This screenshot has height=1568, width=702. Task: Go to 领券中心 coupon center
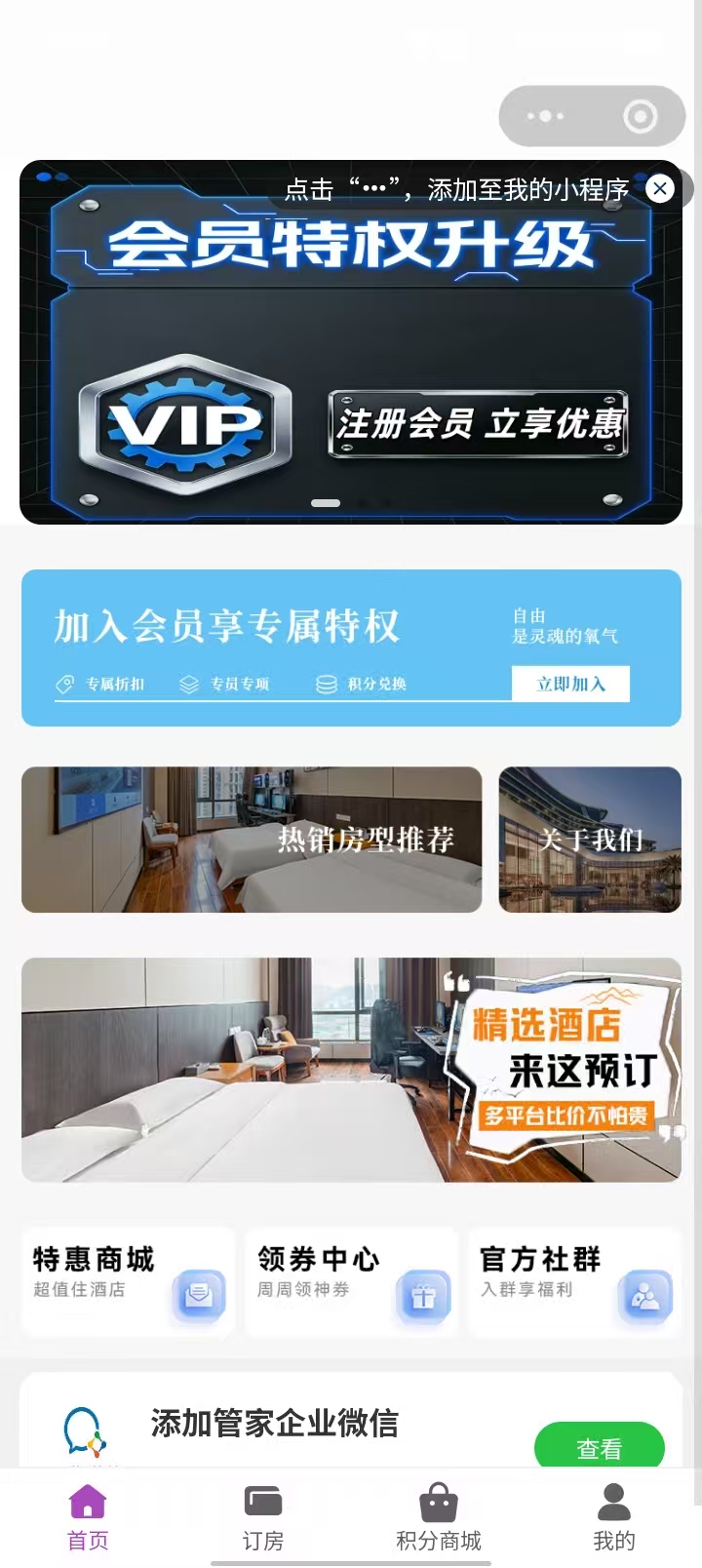pyautogui.click(x=351, y=1280)
